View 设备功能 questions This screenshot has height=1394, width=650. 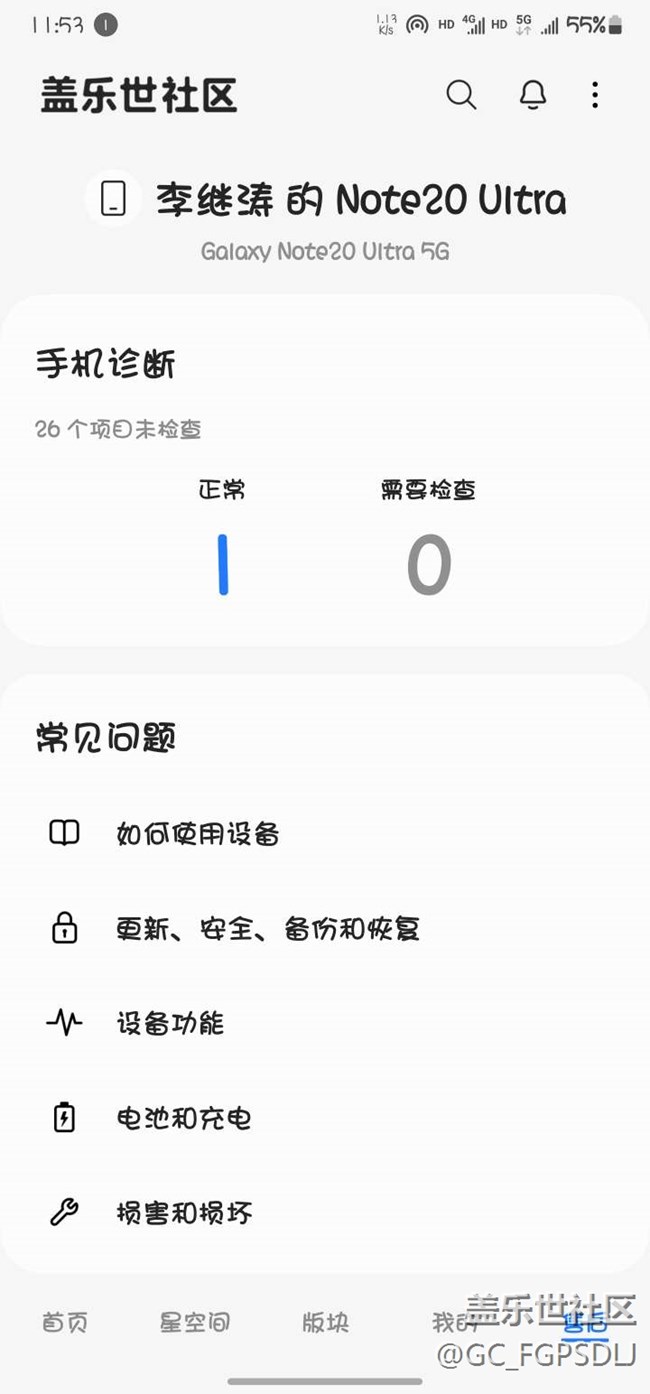(x=170, y=1023)
